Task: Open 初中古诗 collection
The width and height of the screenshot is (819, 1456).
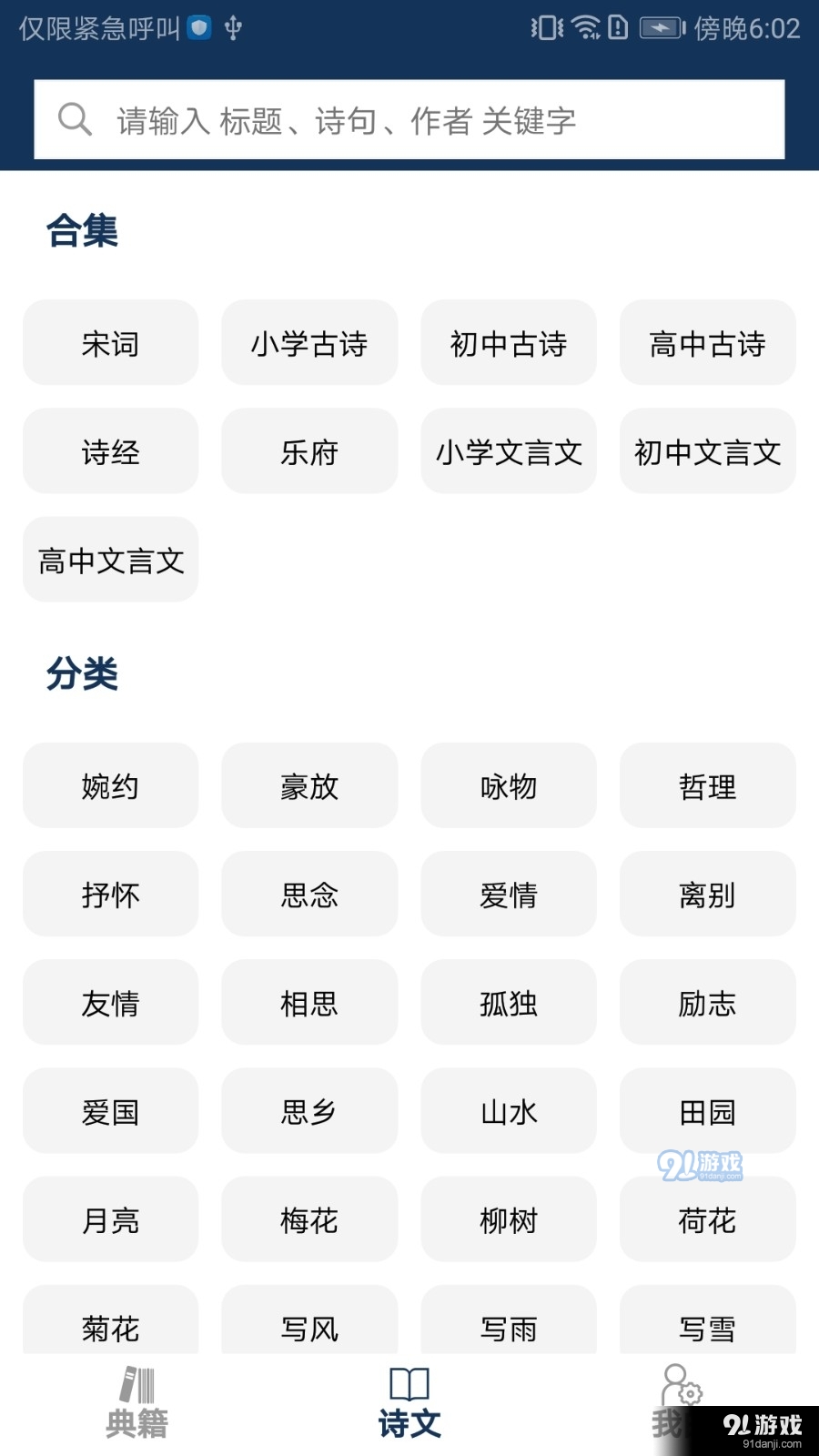Action: point(508,343)
